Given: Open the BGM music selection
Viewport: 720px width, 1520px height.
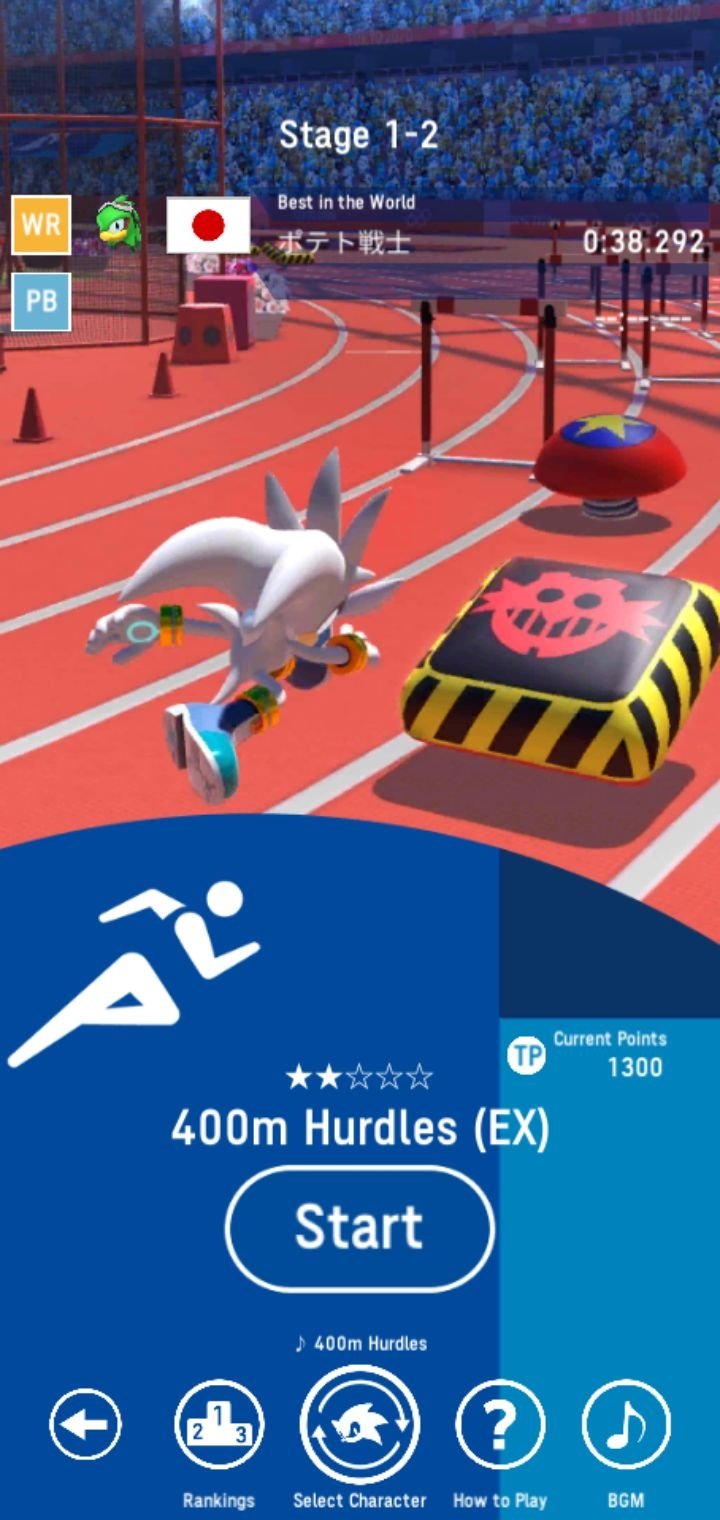Looking at the screenshot, I should [626, 1424].
